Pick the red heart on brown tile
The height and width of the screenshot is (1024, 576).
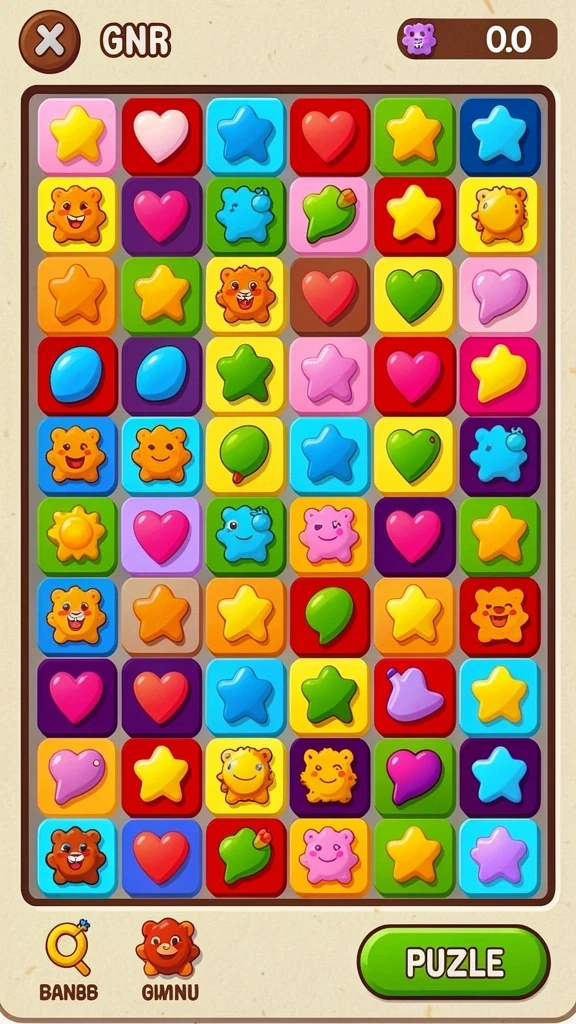(x=329, y=295)
